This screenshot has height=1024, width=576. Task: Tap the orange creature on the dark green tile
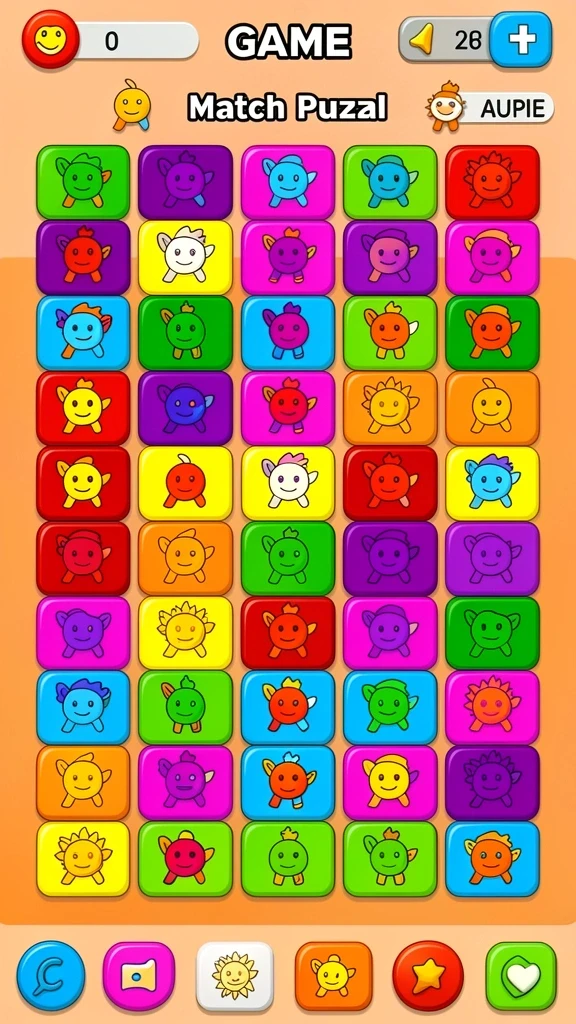[x=492, y=333]
